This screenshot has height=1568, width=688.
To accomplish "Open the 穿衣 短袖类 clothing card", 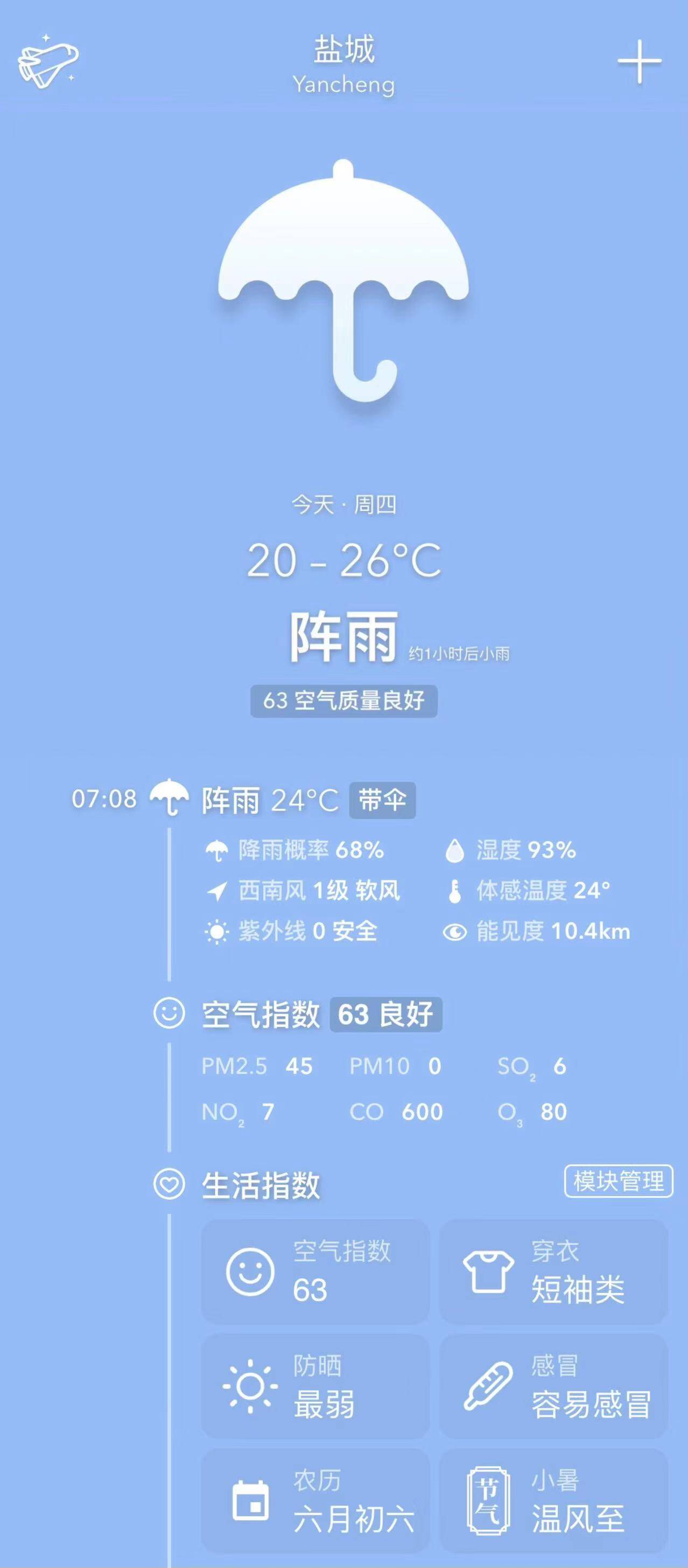I will [x=553, y=1272].
